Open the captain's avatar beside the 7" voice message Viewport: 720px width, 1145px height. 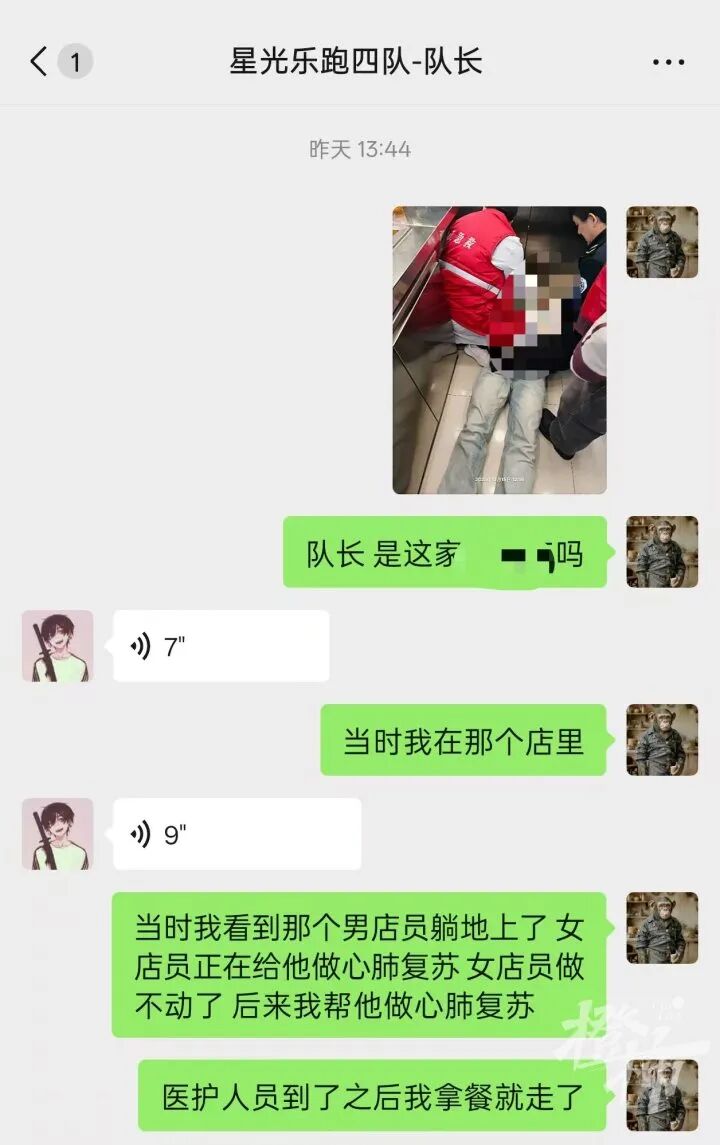[57, 646]
